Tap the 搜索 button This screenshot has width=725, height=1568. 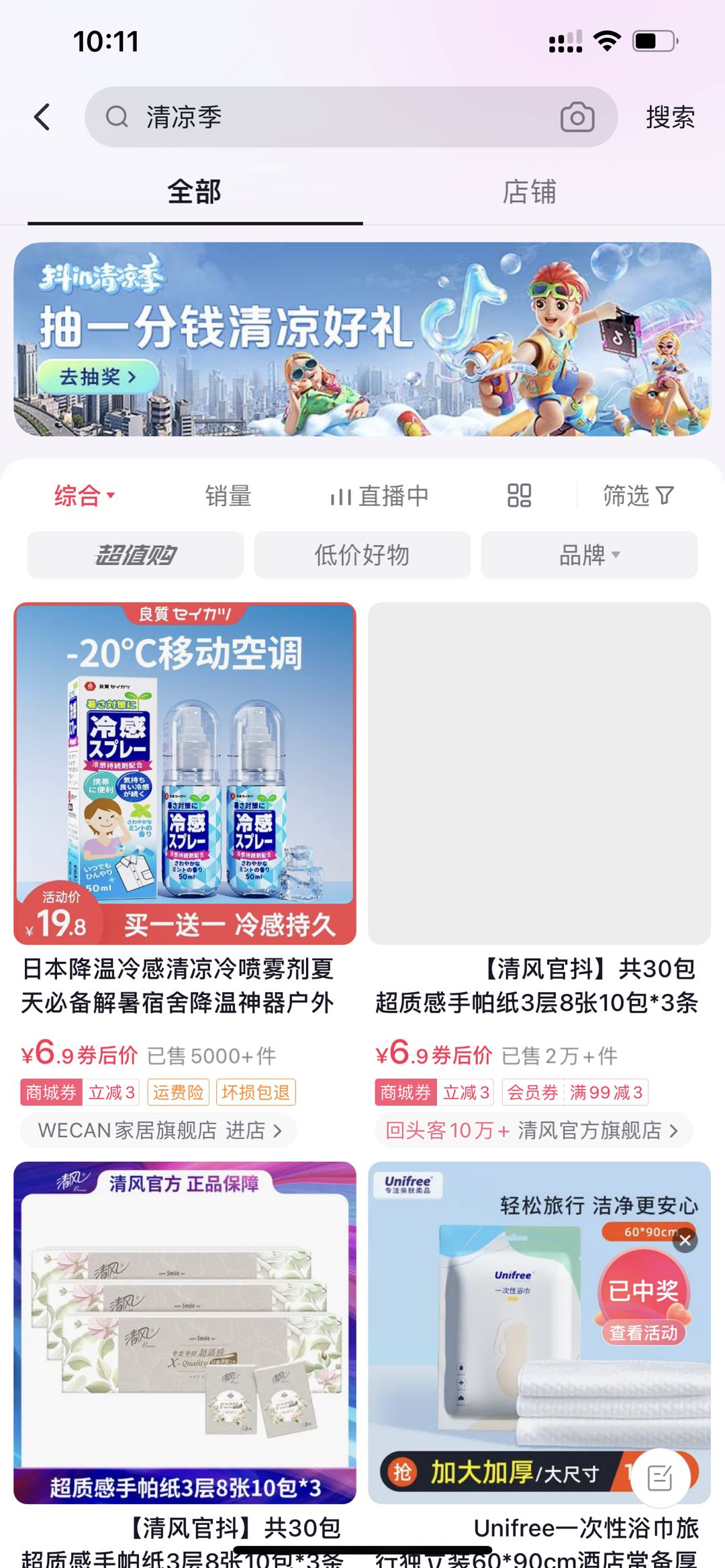pyautogui.click(x=669, y=117)
